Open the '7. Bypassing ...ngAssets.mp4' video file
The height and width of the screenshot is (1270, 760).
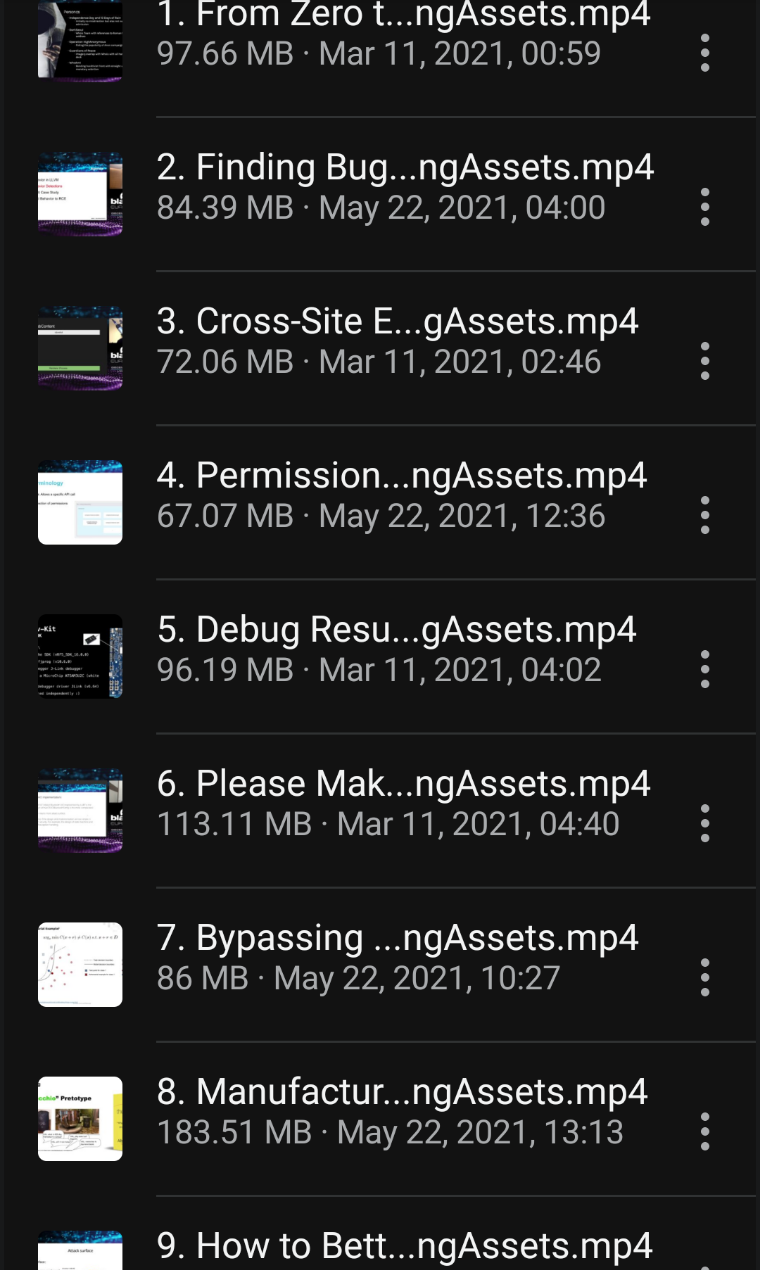click(400, 957)
